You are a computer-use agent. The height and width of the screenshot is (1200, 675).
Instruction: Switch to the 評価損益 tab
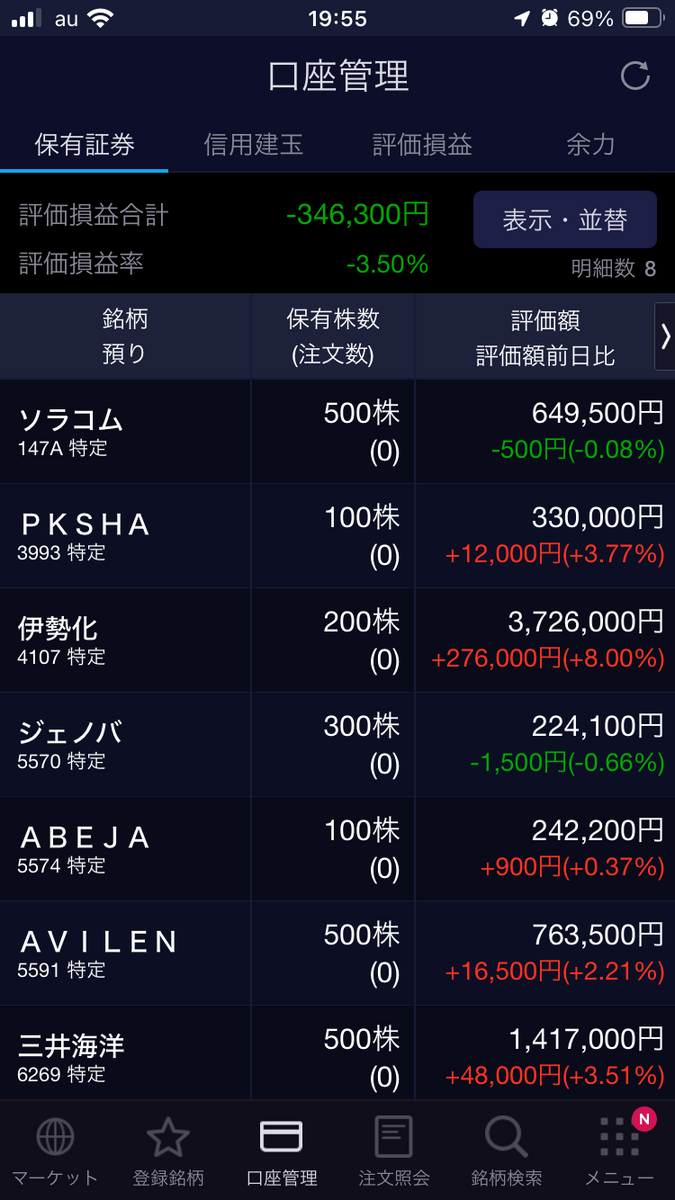pyautogui.click(x=422, y=145)
